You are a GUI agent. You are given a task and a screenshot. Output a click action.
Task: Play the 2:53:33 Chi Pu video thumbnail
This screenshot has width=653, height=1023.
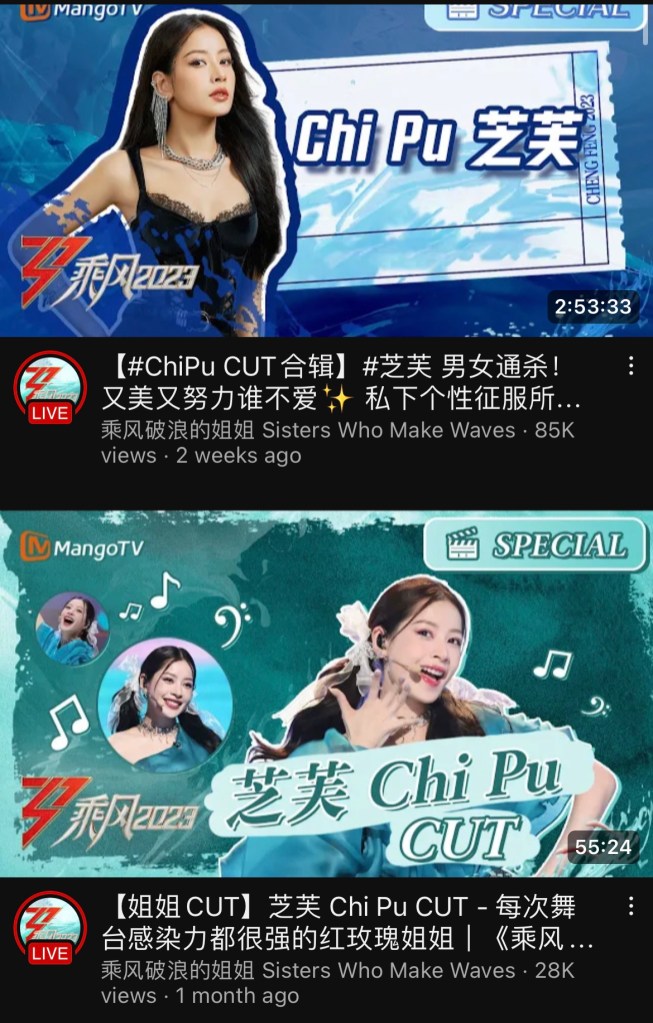click(x=326, y=170)
